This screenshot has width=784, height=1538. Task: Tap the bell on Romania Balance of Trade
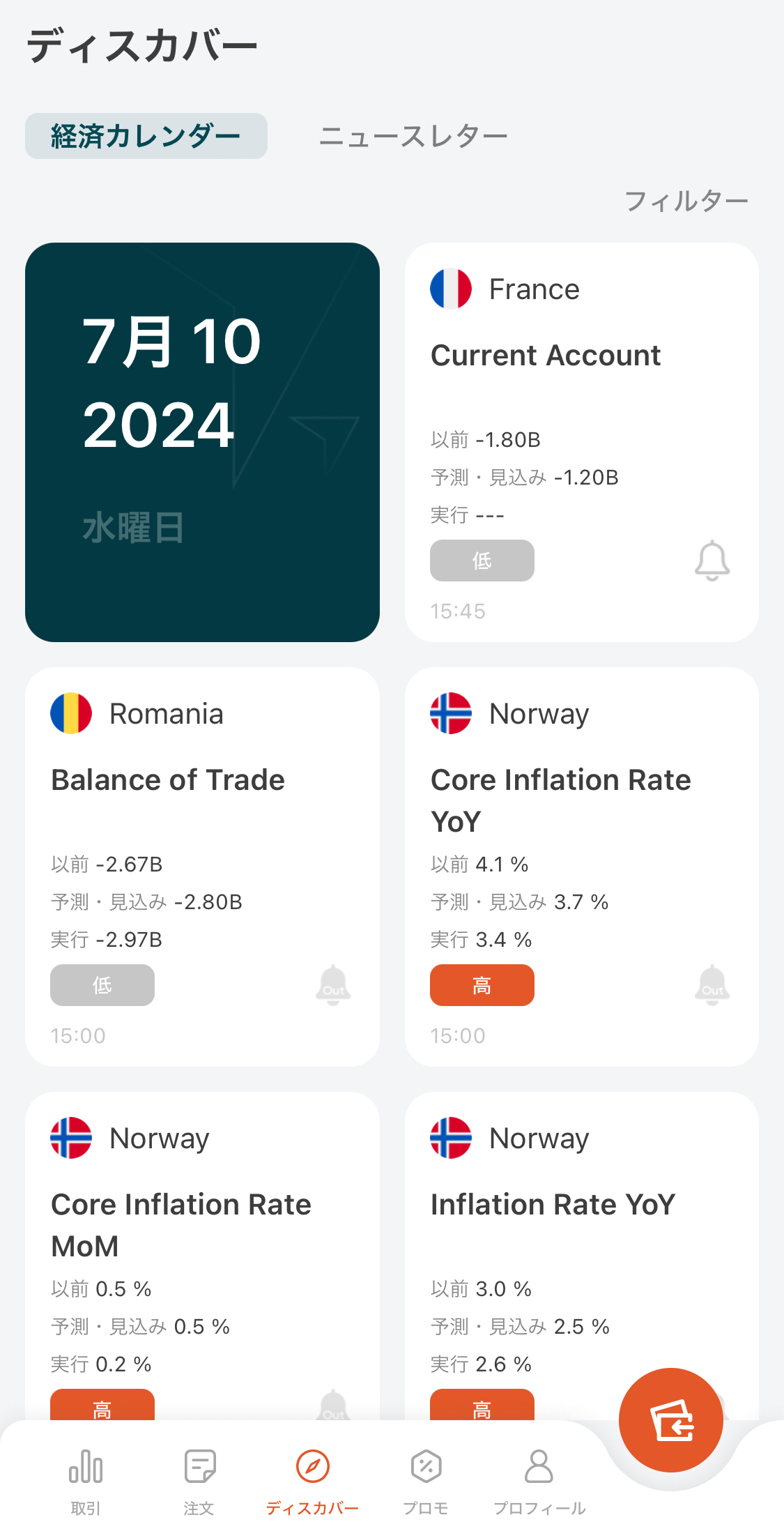coord(332,985)
